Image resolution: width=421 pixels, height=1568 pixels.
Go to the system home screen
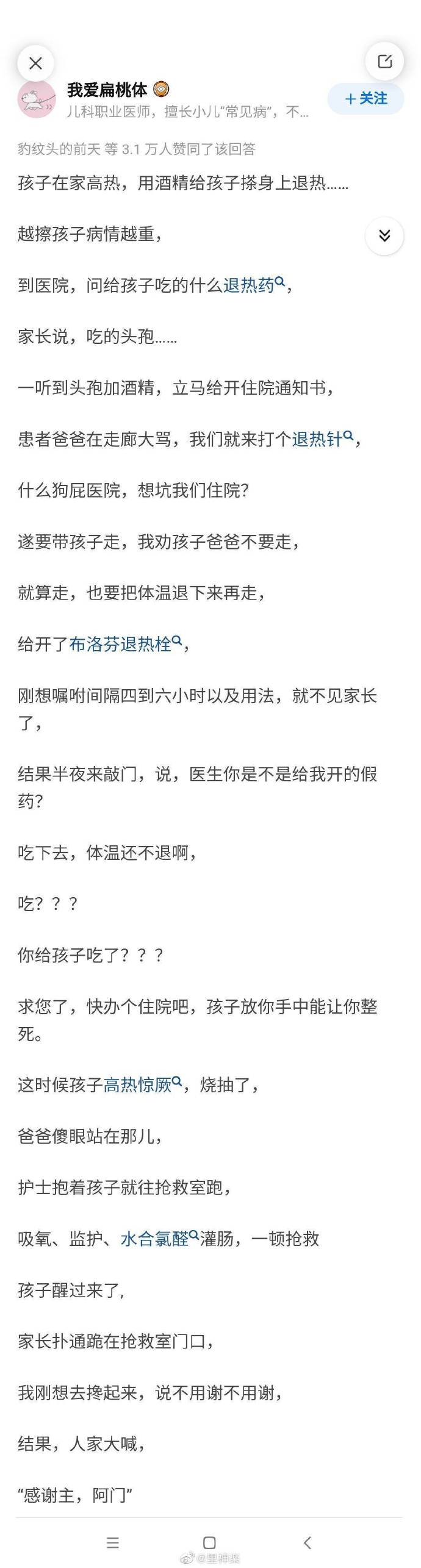click(x=209, y=1542)
